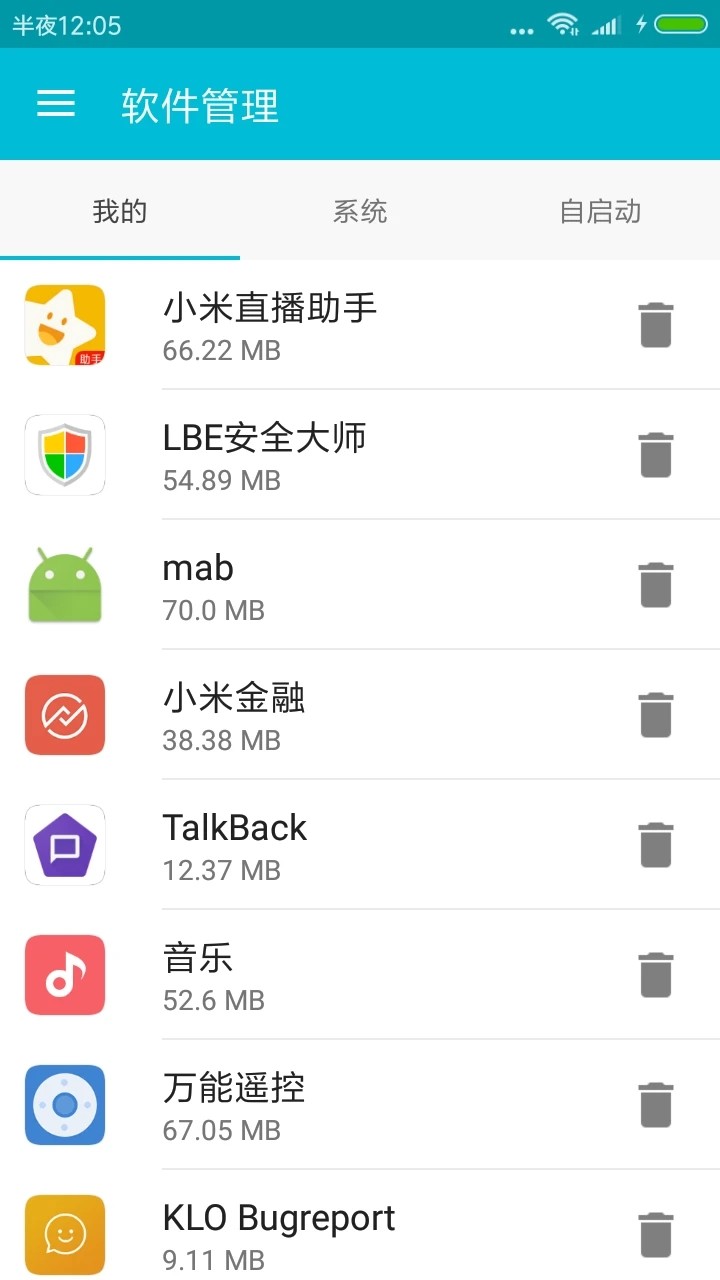The image size is (720, 1280).
Task: Open the 小米直播助手 app entry
Action: click(300, 325)
